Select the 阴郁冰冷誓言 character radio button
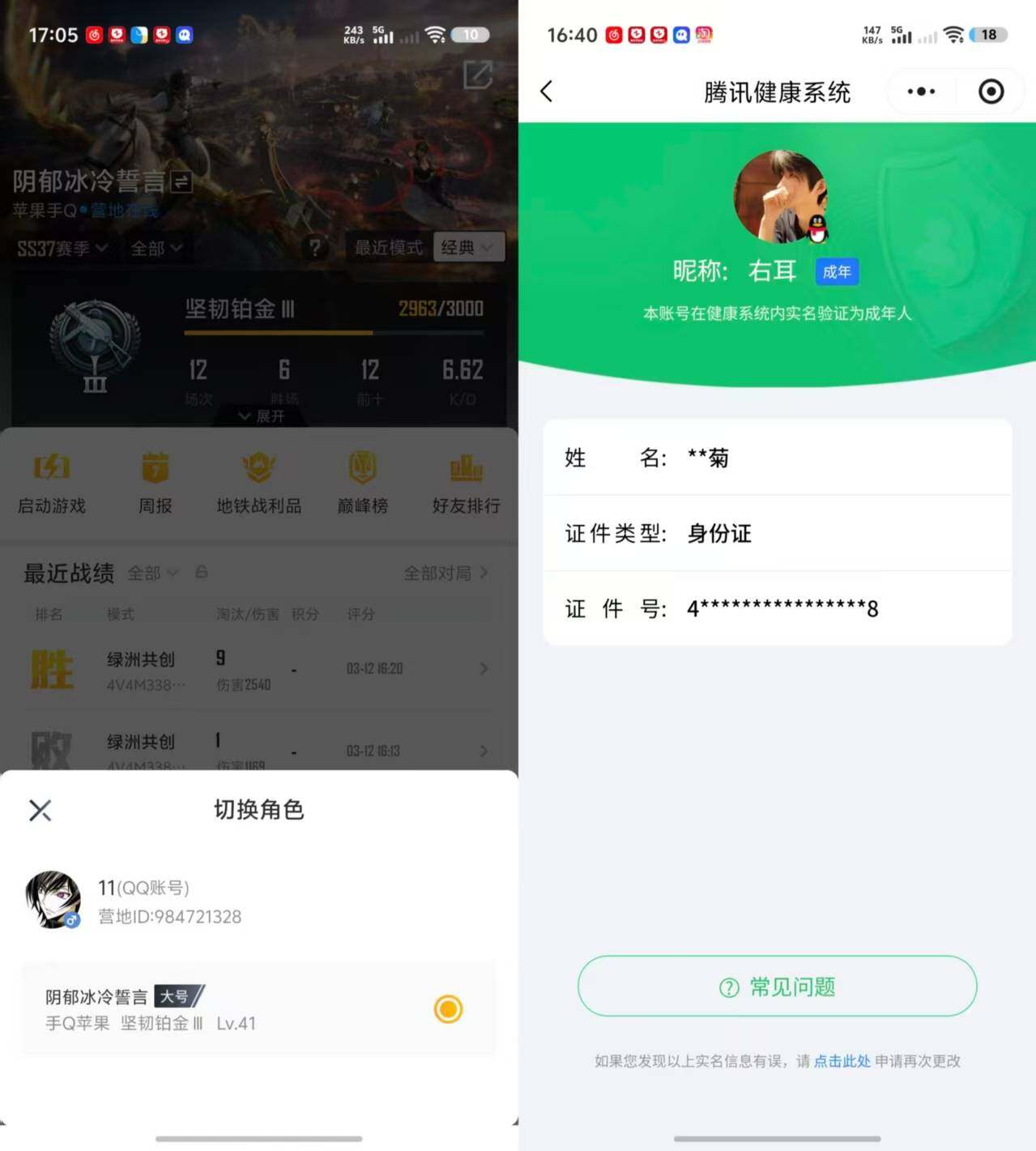Image resolution: width=1036 pixels, height=1151 pixels. click(447, 1010)
